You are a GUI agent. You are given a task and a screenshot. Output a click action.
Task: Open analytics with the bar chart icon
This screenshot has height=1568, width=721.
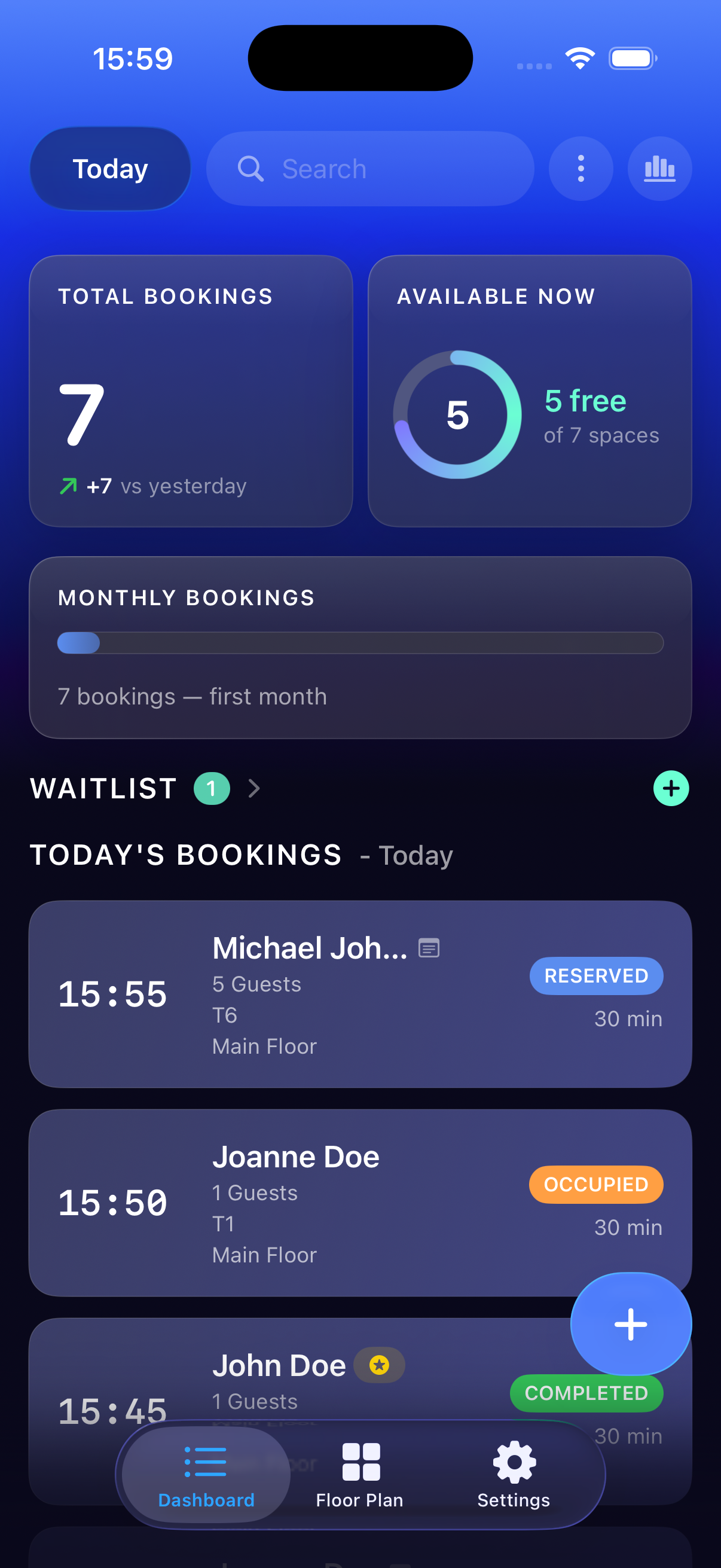[x=659, y=169]
